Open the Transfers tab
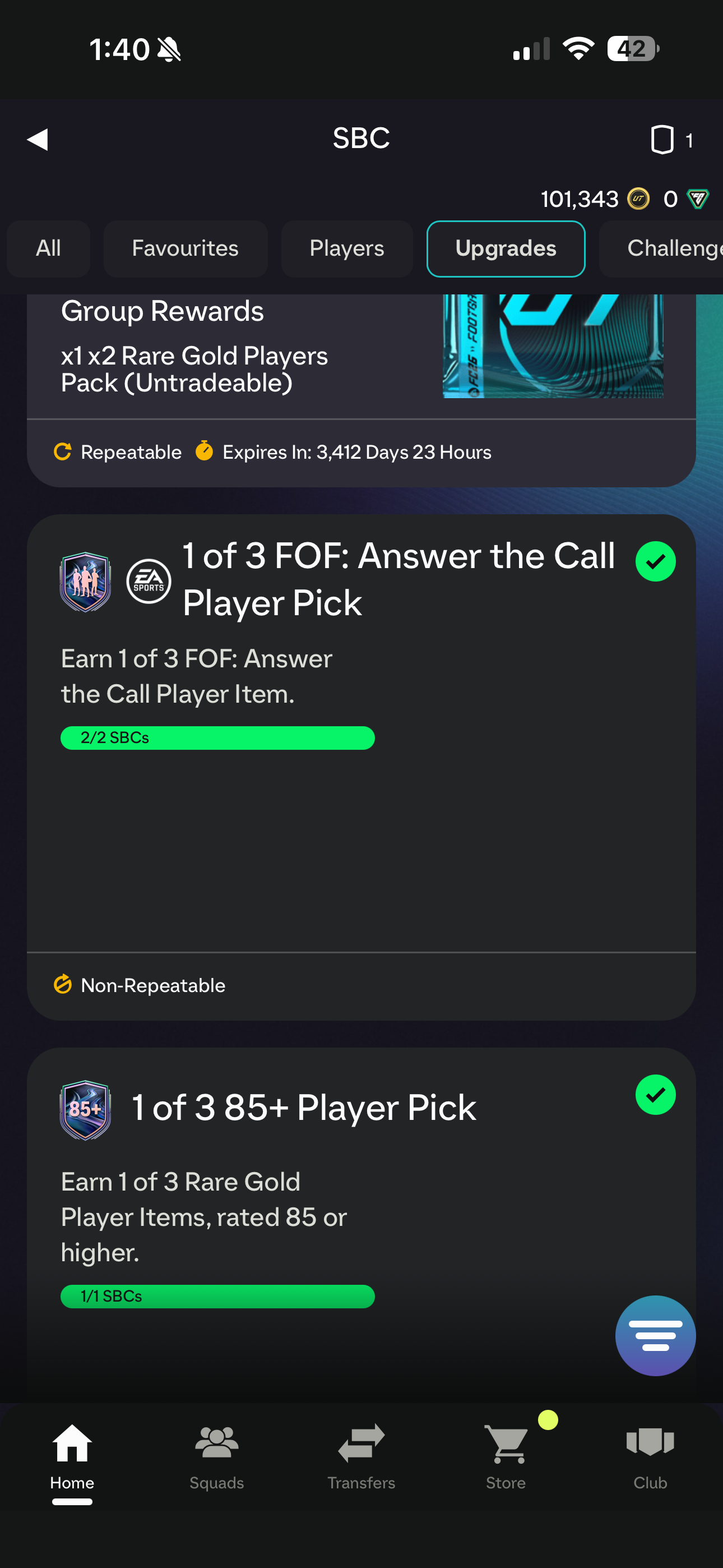This screenshot has height=1568, width=723. tap(361, 1455)
